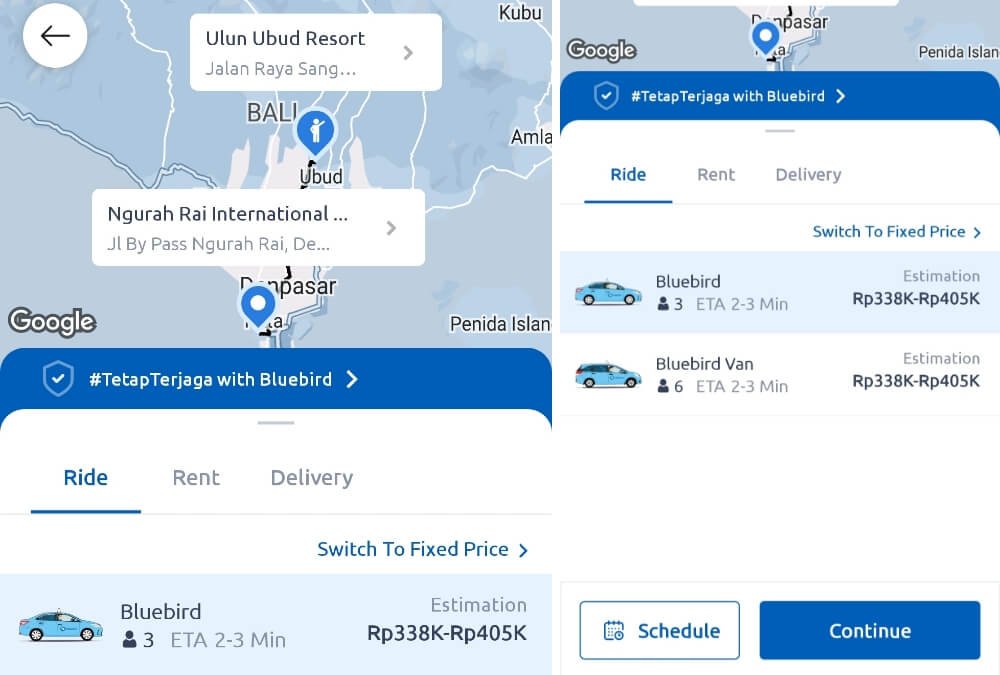
Task: Edit the Ulun Ubud Resort location
Action: [315, 52]
